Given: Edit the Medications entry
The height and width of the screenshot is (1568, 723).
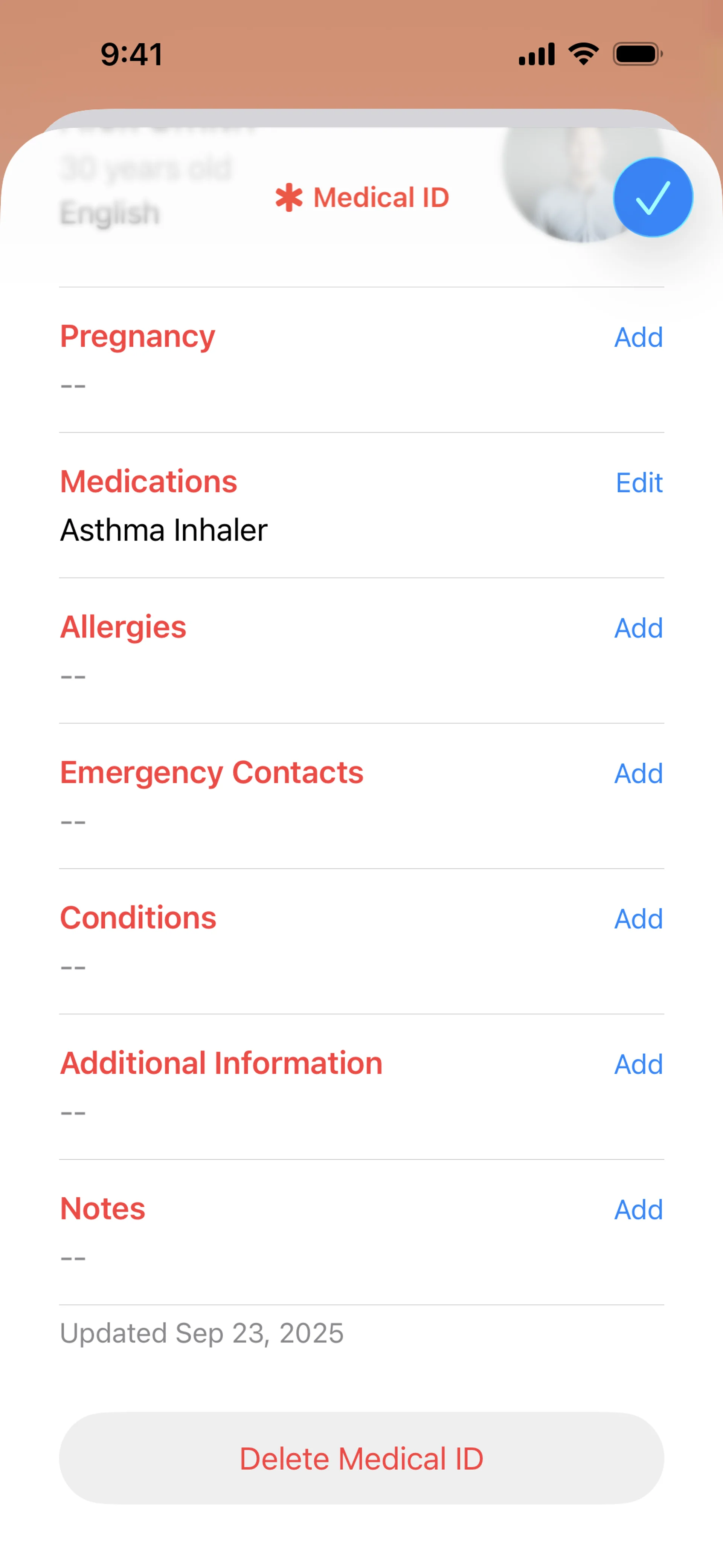Looking at the screenshot, I should 638,483.
